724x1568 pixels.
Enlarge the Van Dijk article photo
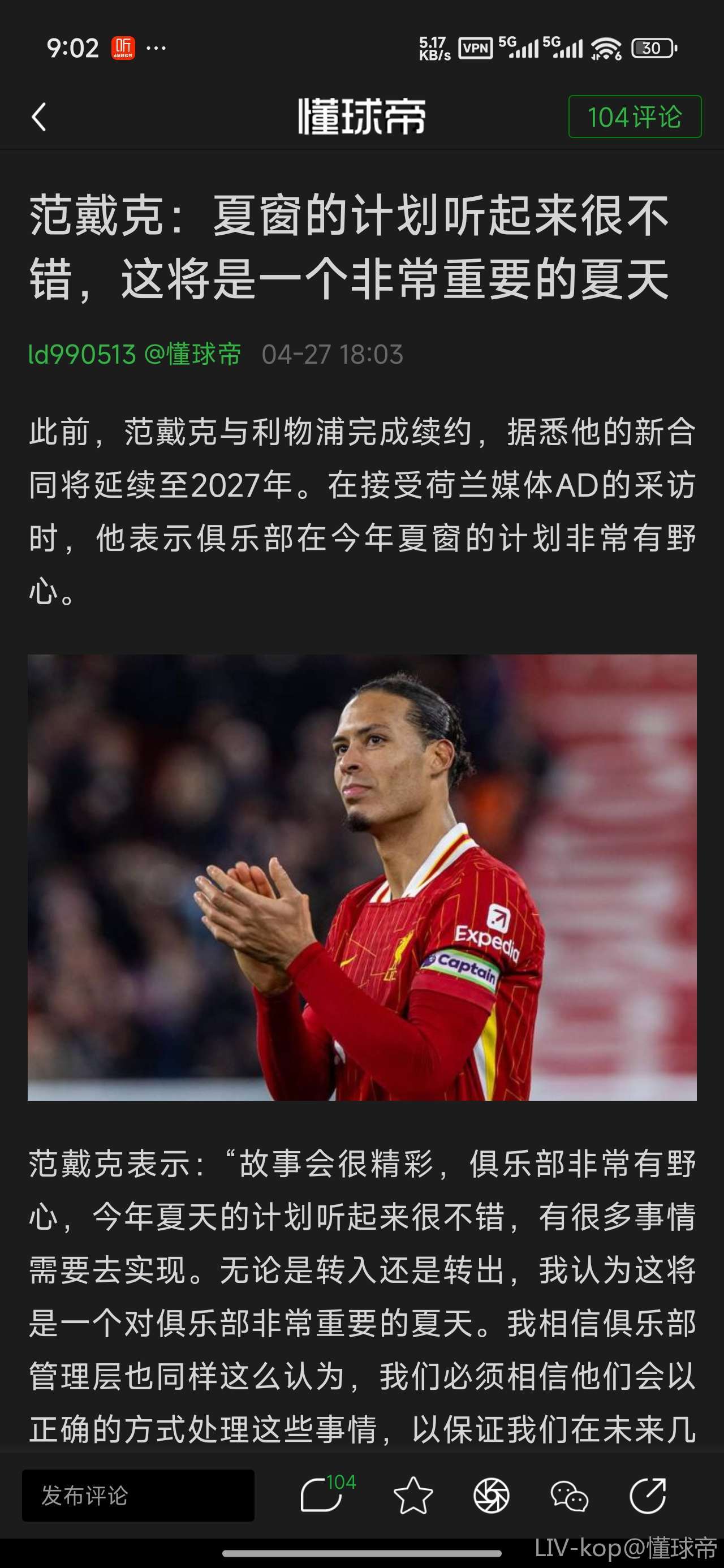click(361, 877)
